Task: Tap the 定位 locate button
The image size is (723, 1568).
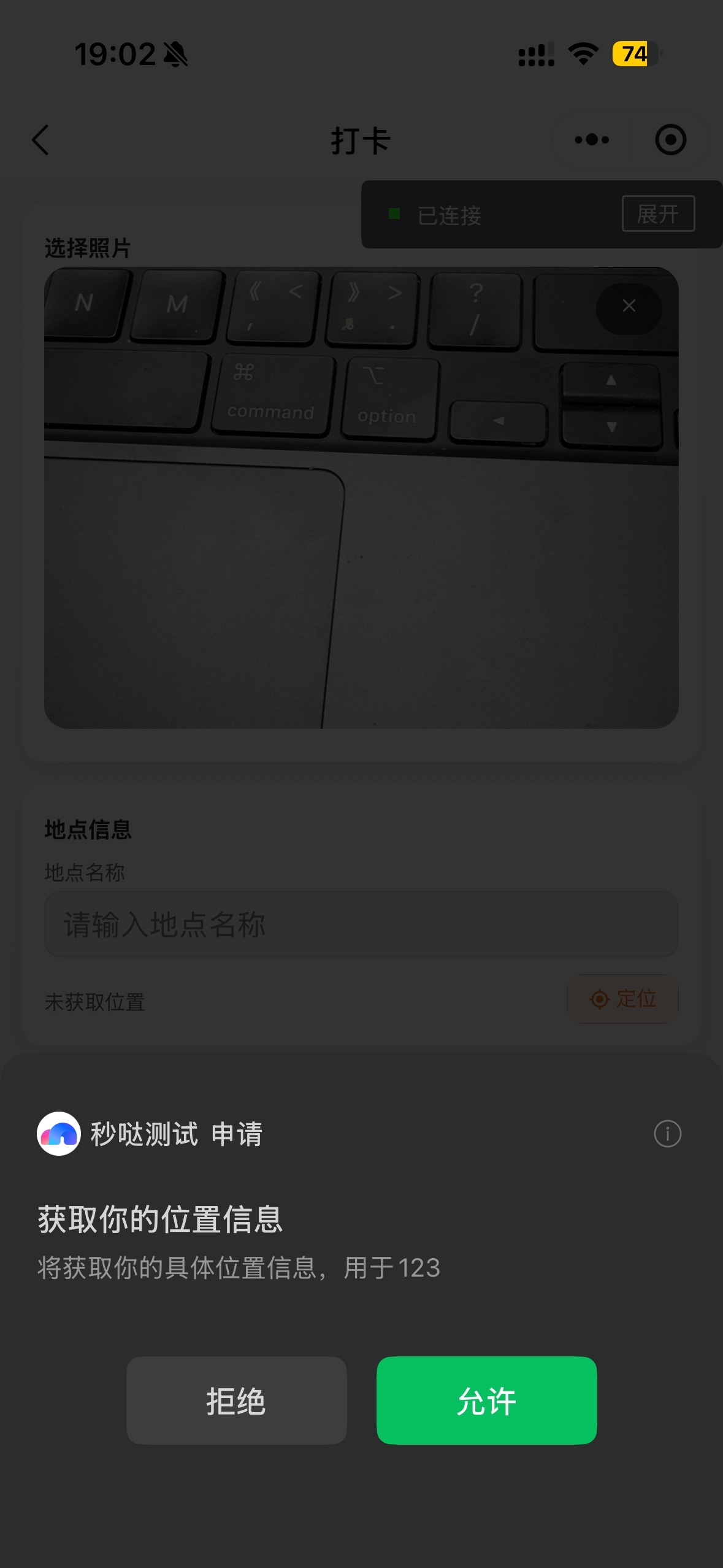Action: [x=622, y=999]
